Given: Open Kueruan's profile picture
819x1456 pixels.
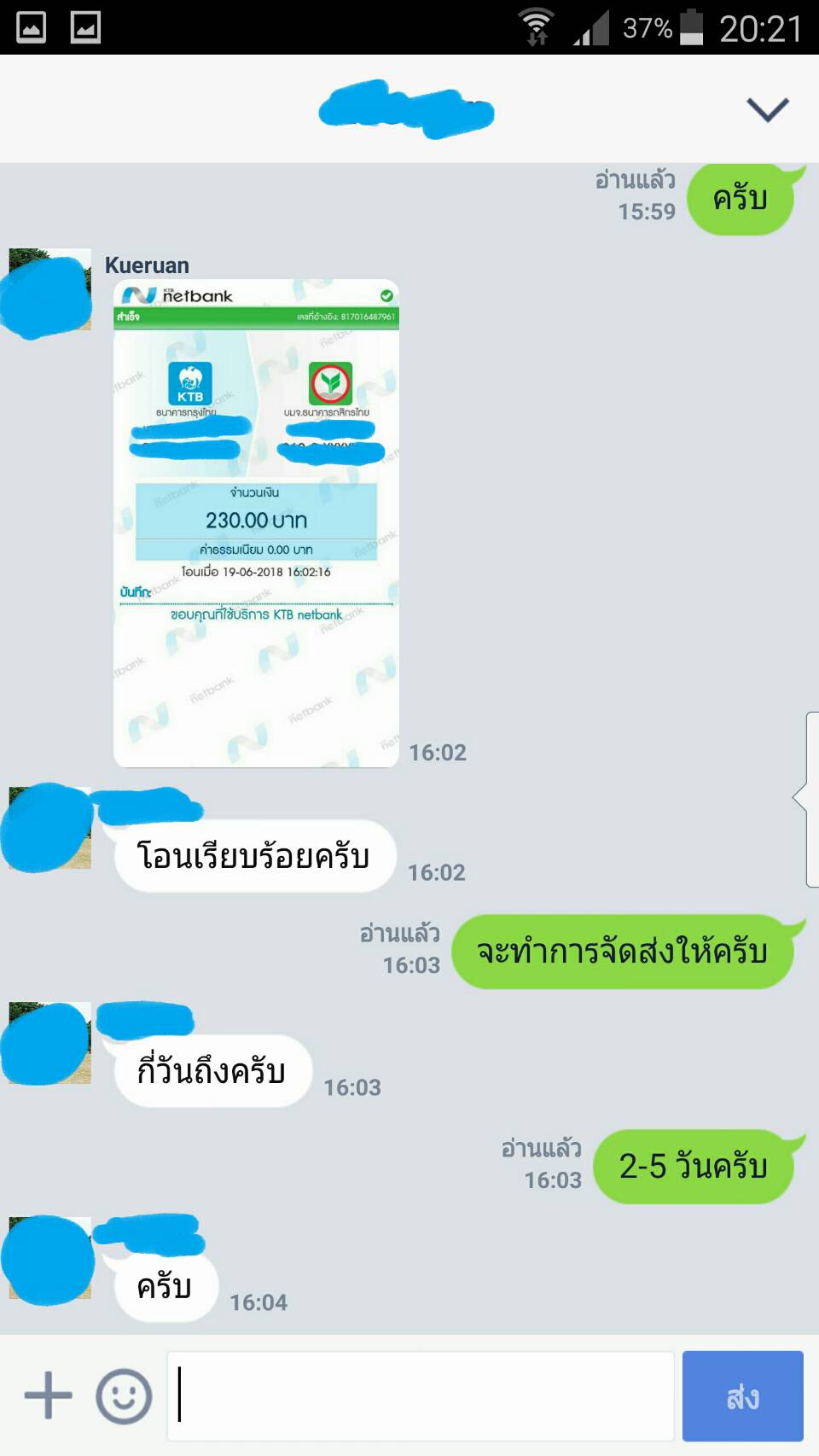Looking at the screenshot, I should [x=49, y=289].
